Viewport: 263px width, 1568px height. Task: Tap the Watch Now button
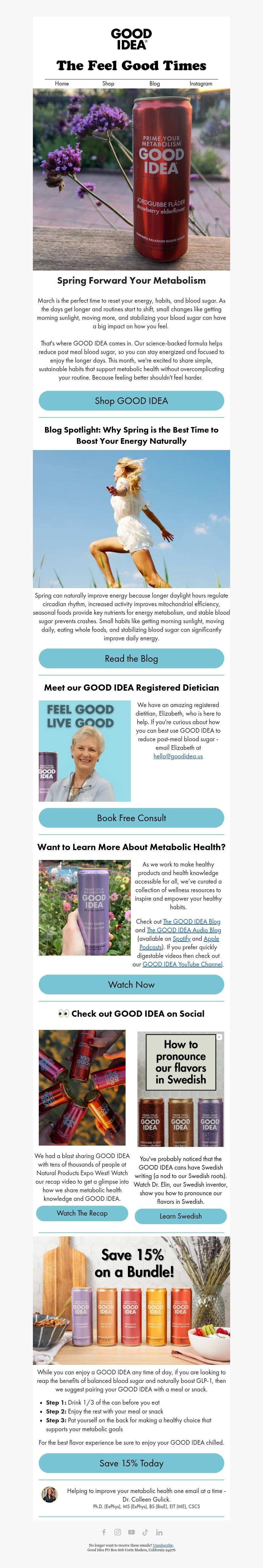click(131, 984)
